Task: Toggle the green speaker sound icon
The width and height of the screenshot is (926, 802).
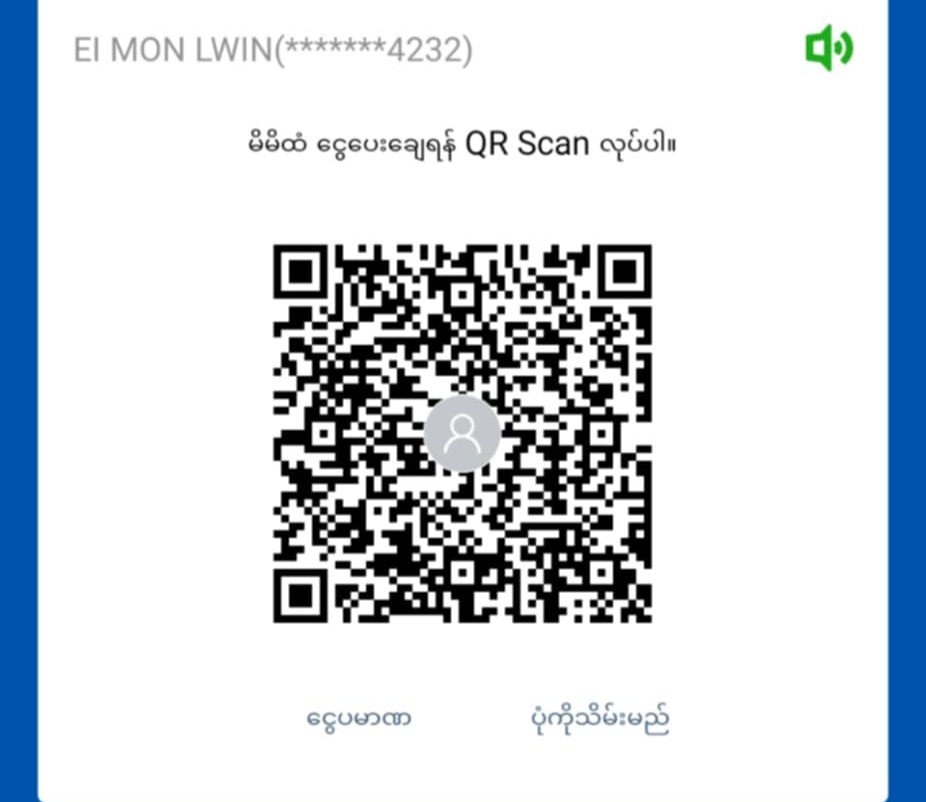Action: click(828, 49)
